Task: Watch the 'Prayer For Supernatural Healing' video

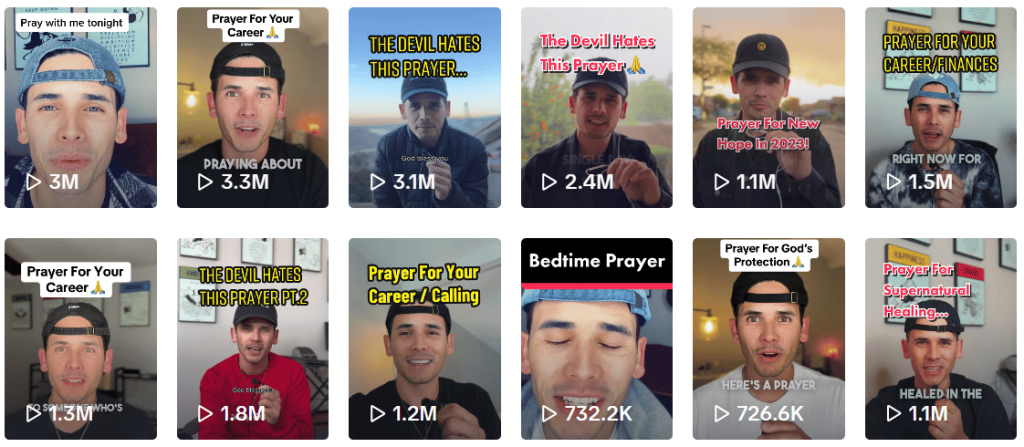Action: tap(940, 338)
